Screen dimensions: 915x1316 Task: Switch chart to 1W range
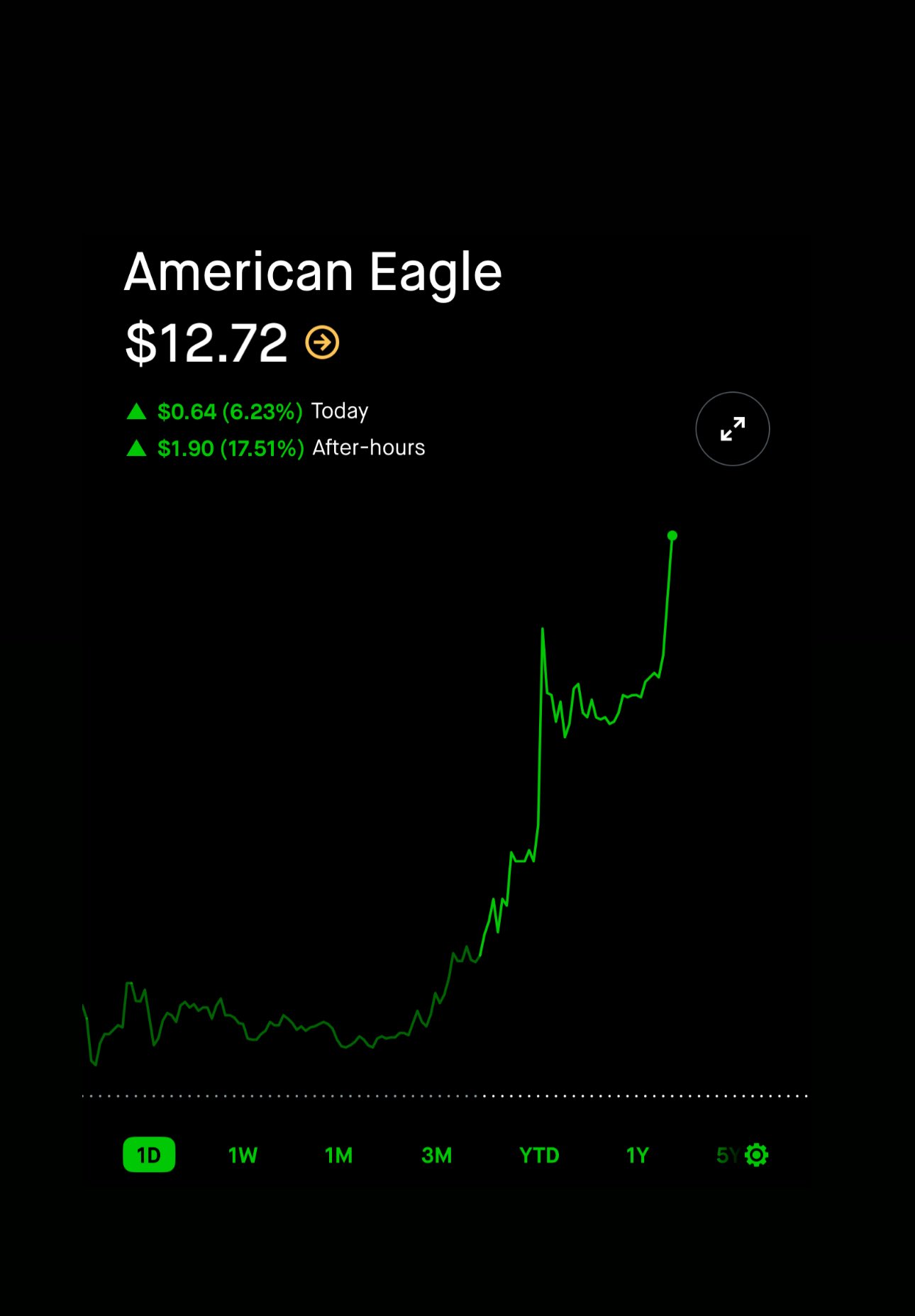[243, 1155]
